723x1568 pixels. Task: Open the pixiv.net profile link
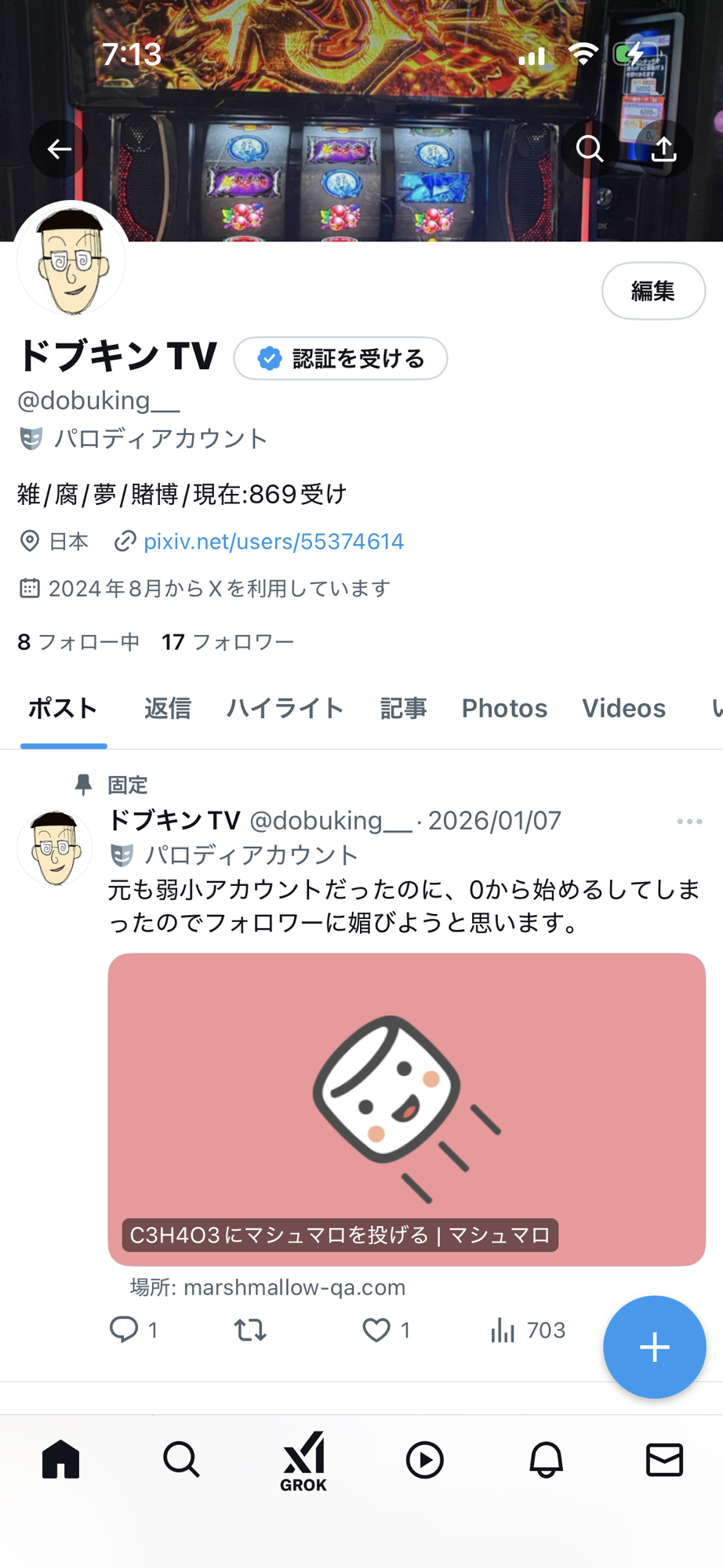point(273,542)
